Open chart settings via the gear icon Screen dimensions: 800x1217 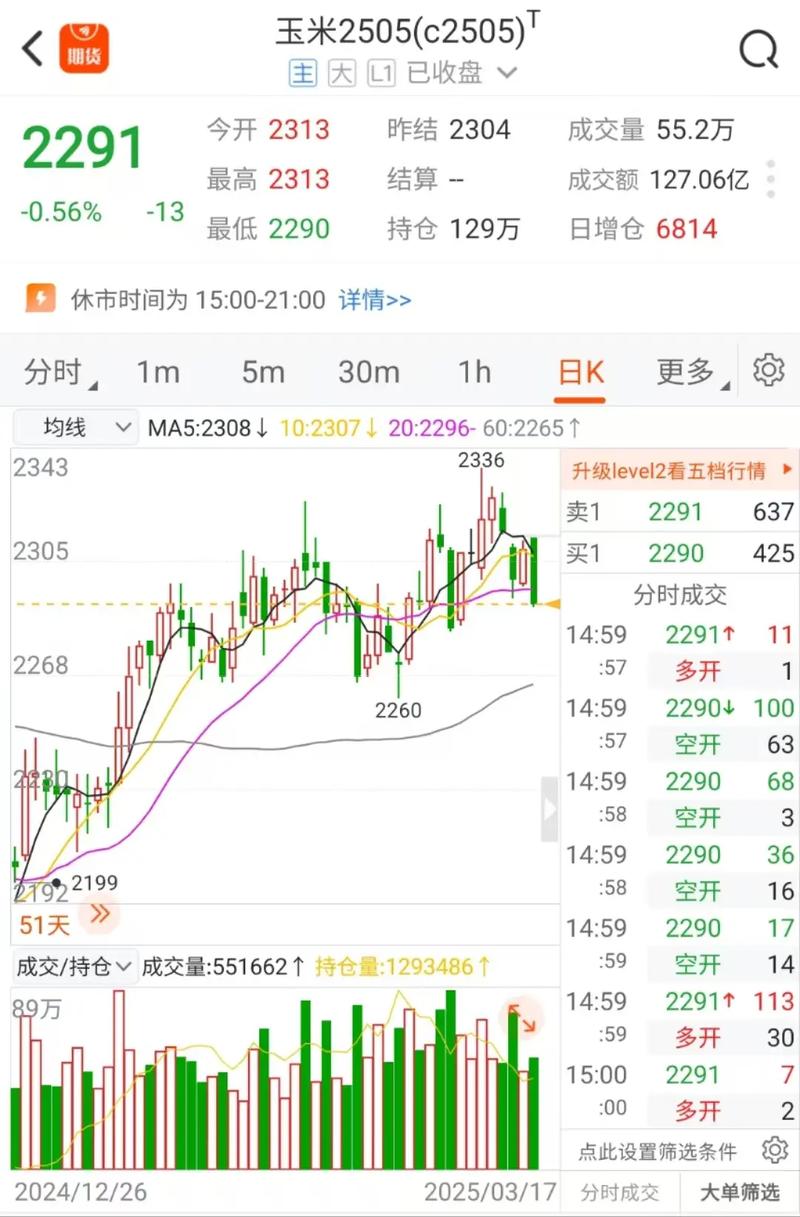[x=768, y=370]
